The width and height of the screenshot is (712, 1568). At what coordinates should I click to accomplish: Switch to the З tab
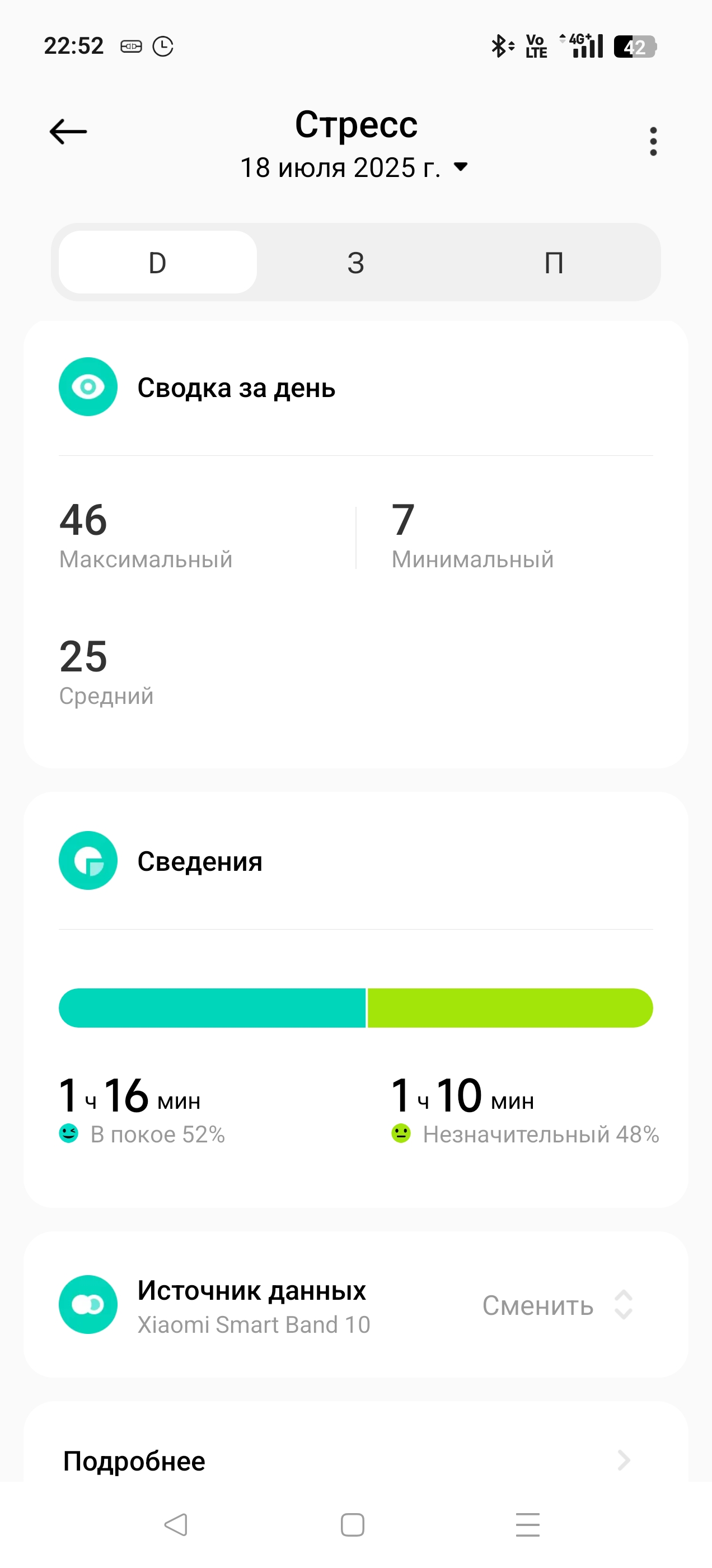tap(355, 262)
